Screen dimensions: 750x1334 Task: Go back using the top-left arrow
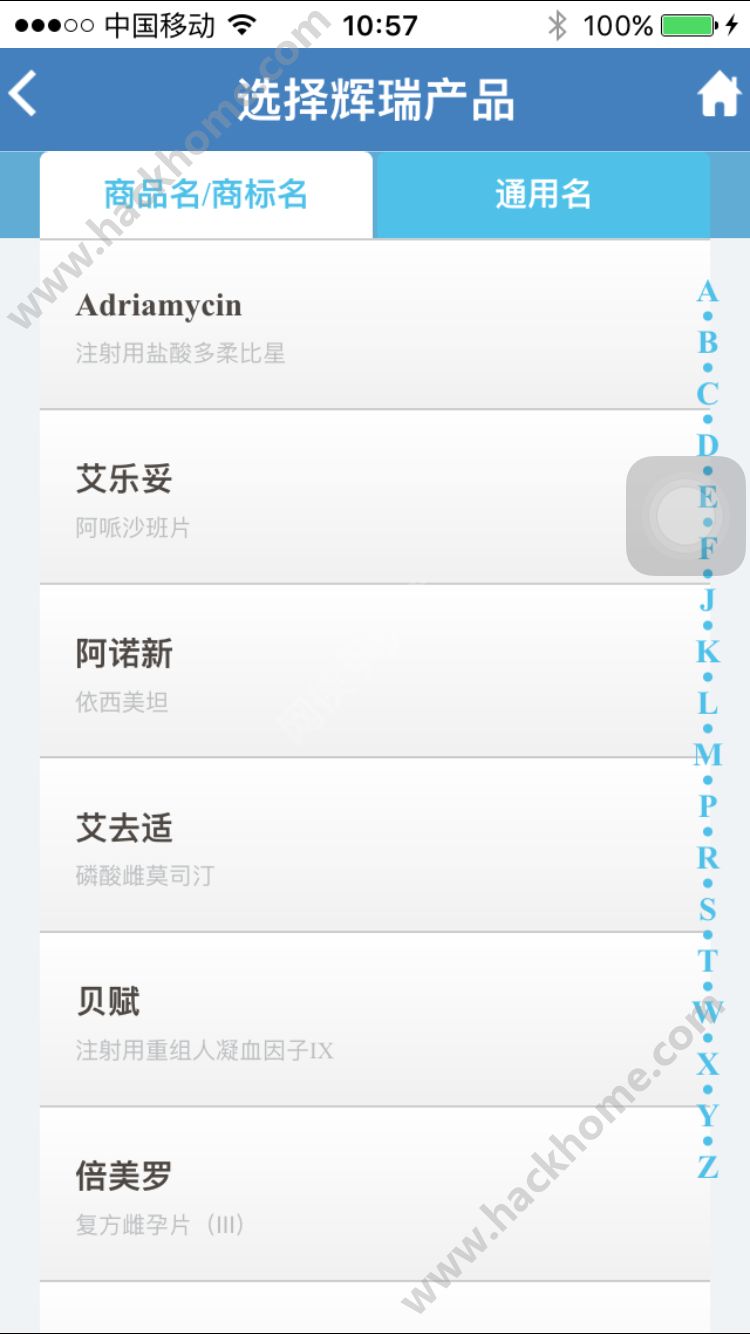point(24,96)
